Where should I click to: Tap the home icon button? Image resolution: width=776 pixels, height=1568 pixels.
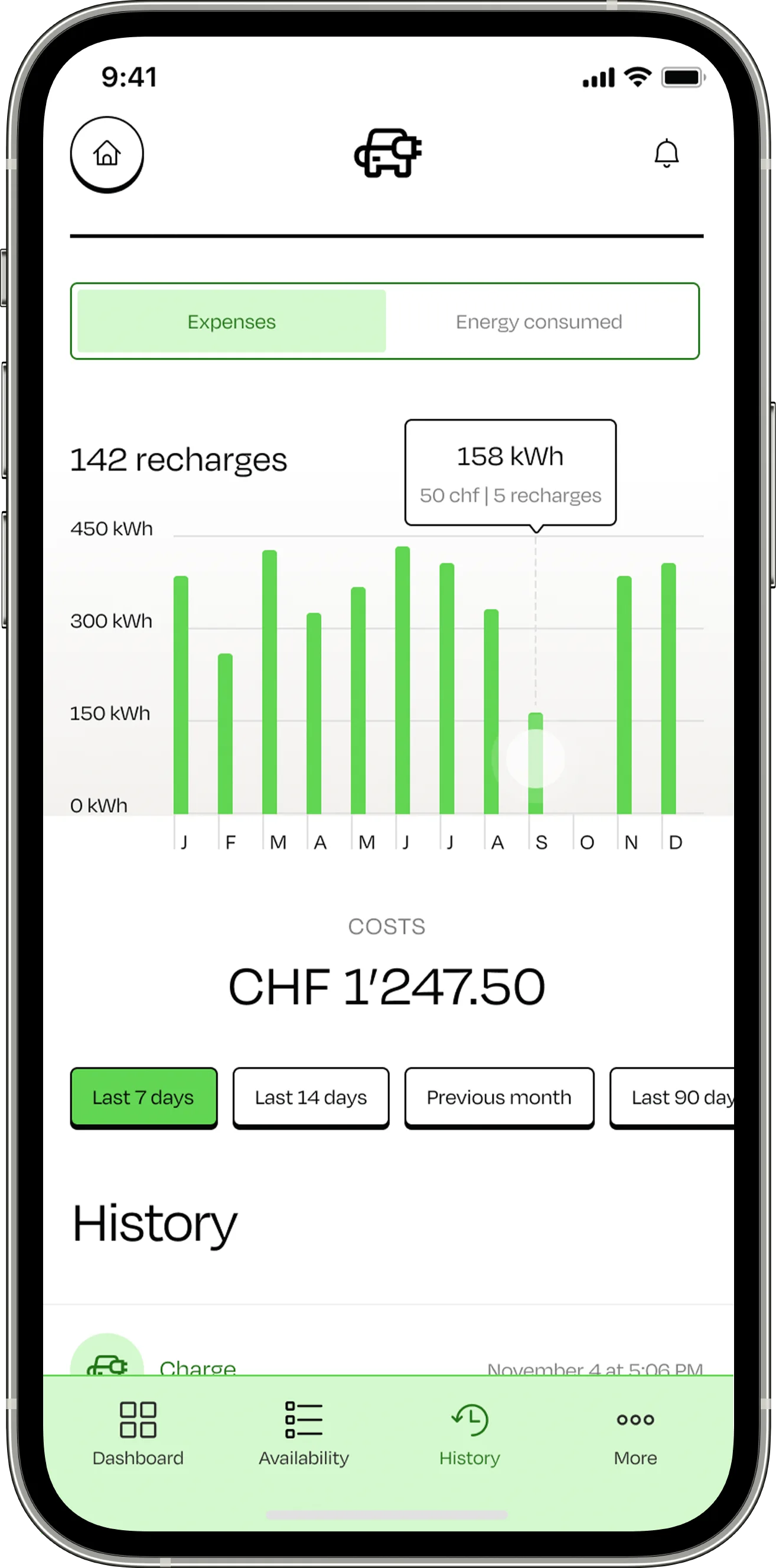pos(107,153)
